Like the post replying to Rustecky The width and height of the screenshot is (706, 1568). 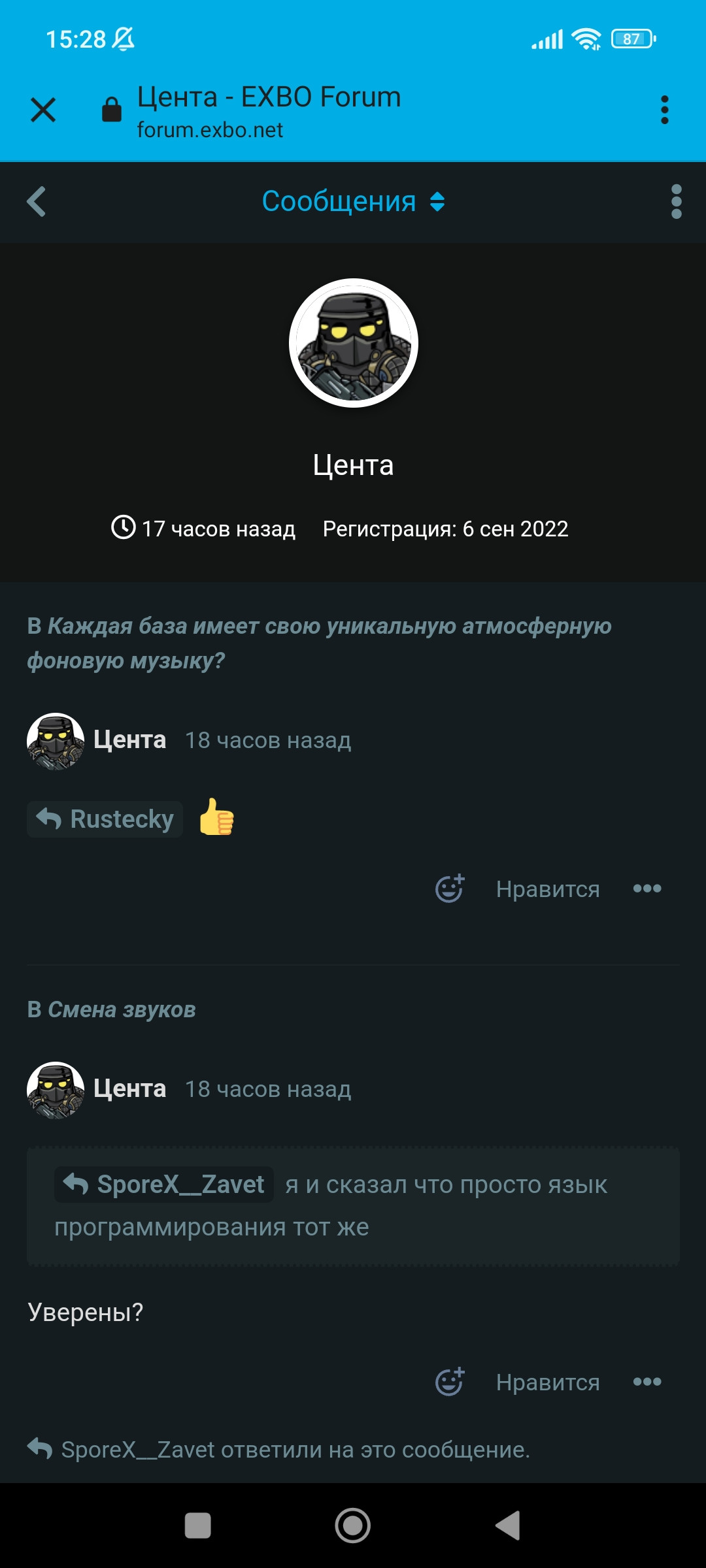coord(547,889)
